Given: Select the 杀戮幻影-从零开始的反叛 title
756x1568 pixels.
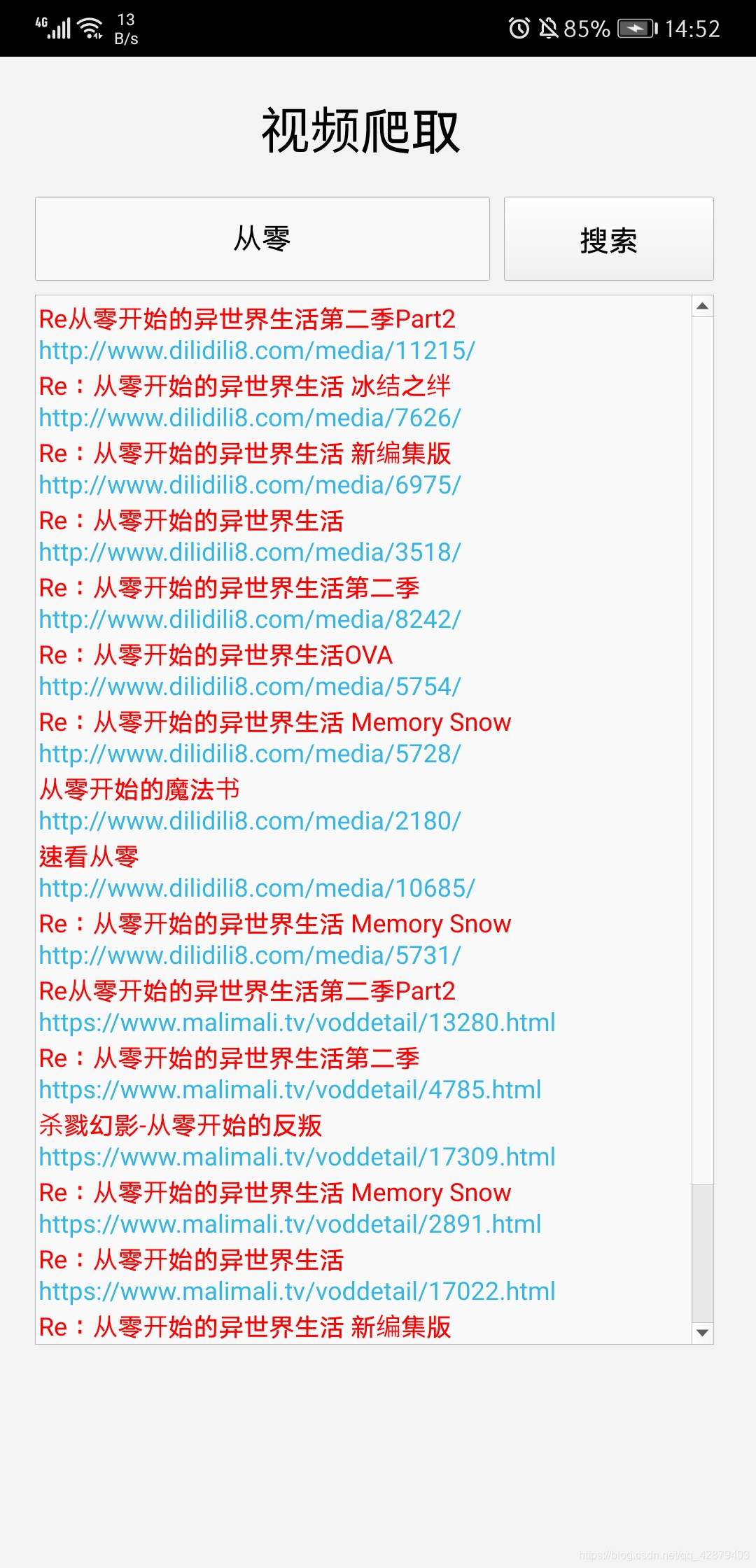Looking at the screenshot, I should (x=180, y=1125).
